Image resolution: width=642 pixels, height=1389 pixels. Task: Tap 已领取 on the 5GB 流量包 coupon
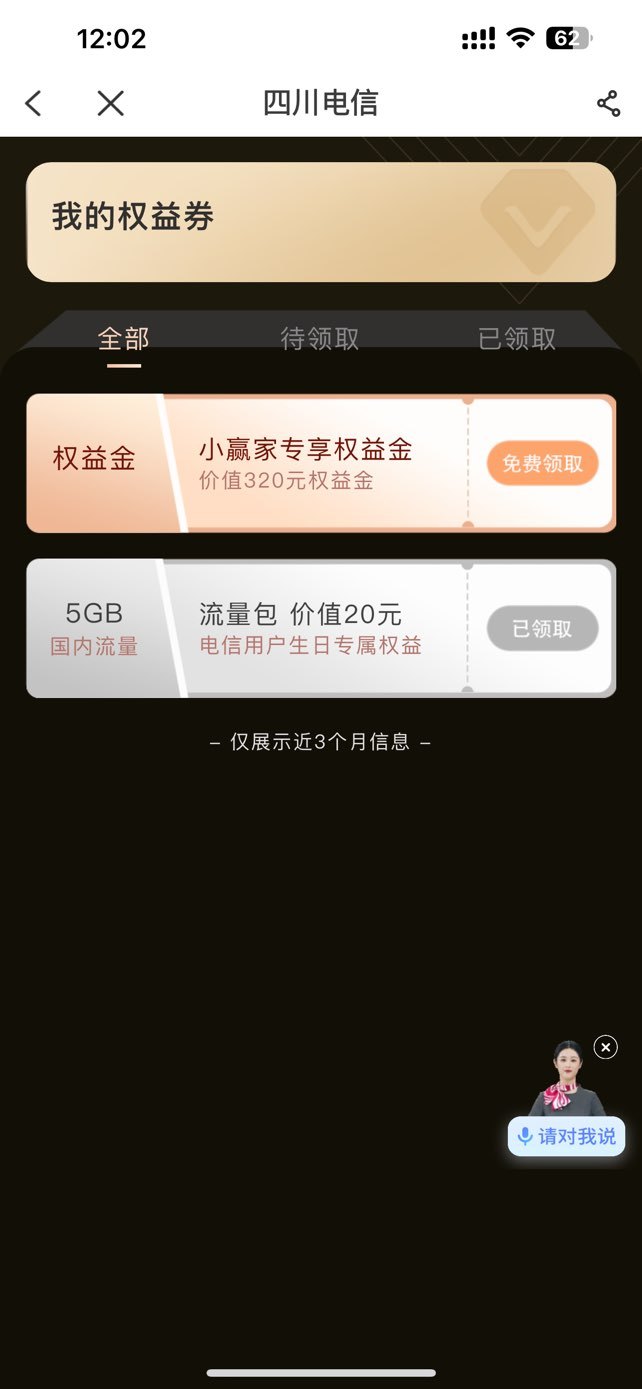coord(542,629)
